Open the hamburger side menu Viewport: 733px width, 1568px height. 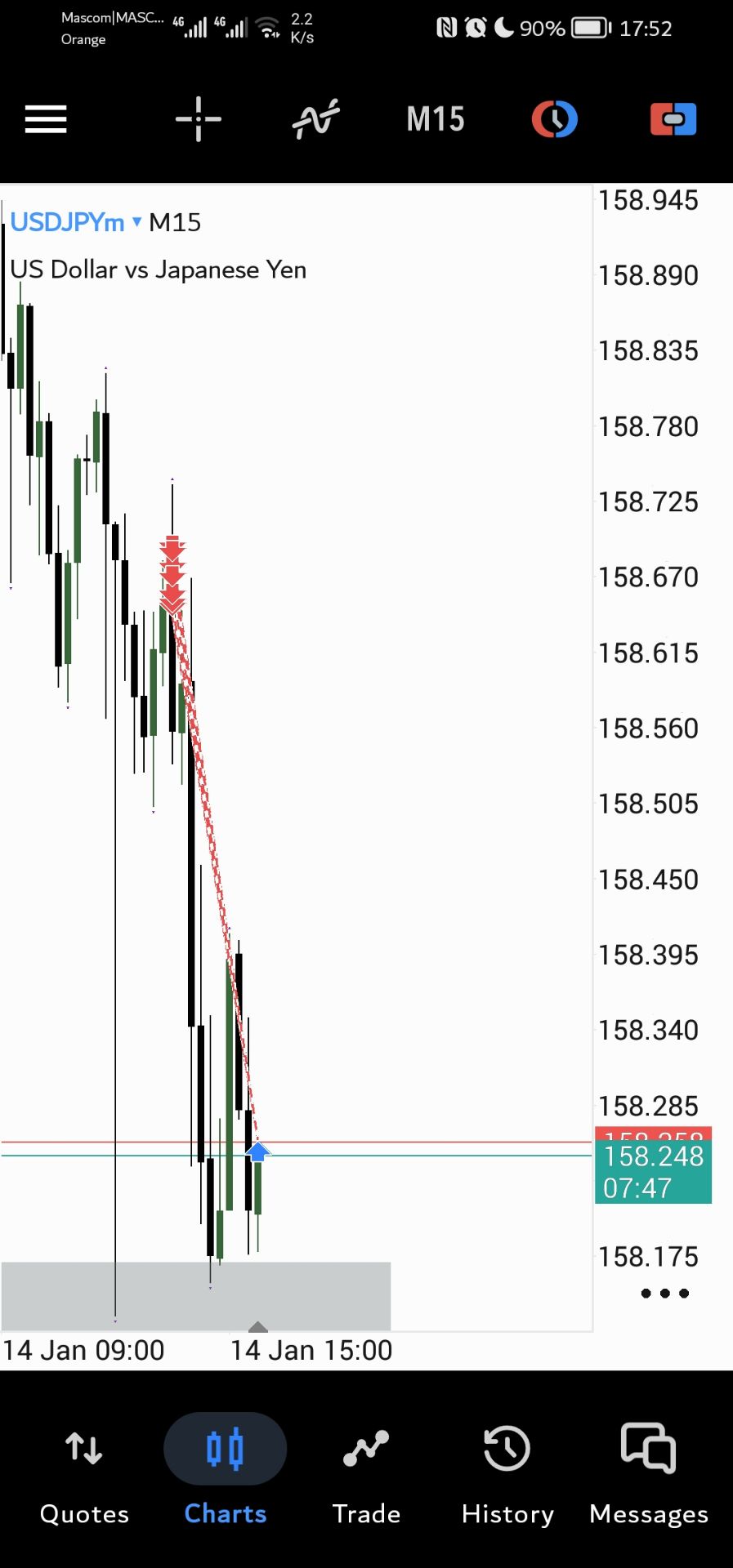coord(46,119)
